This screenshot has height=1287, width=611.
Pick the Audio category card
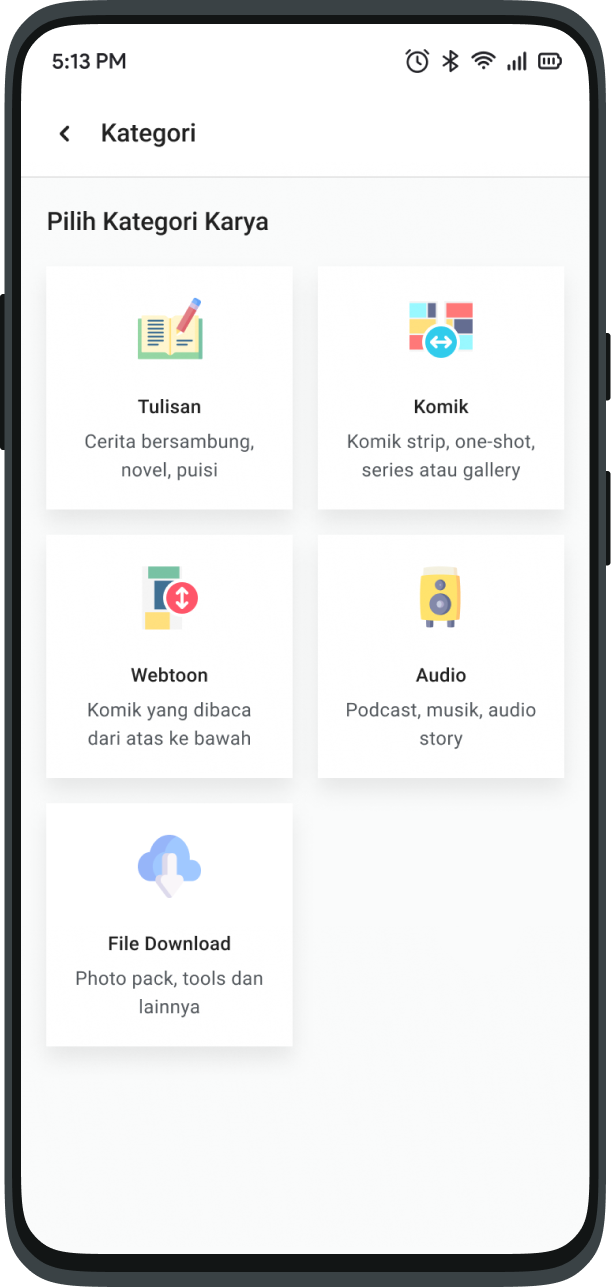[441, 656]
